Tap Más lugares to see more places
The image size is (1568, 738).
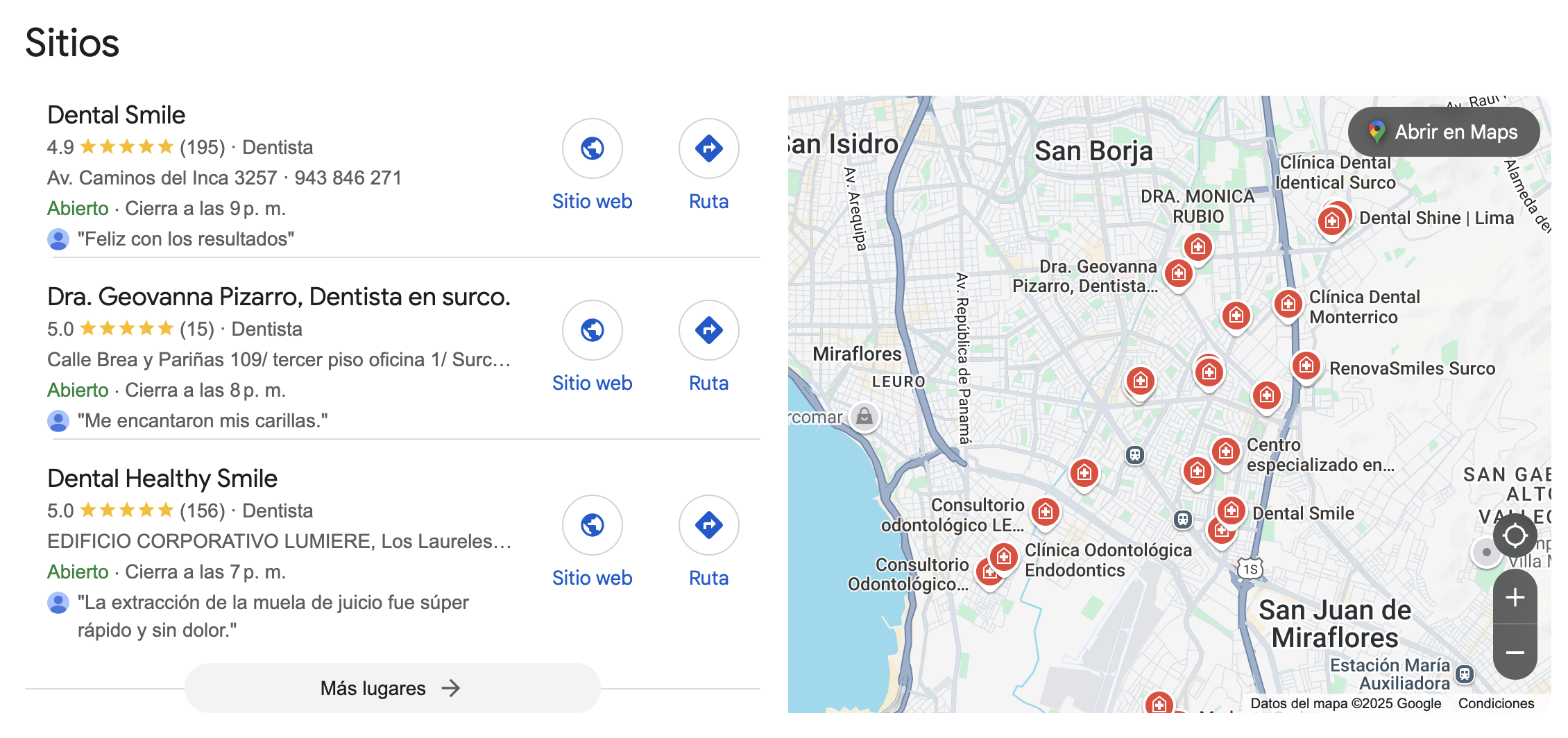391,688
